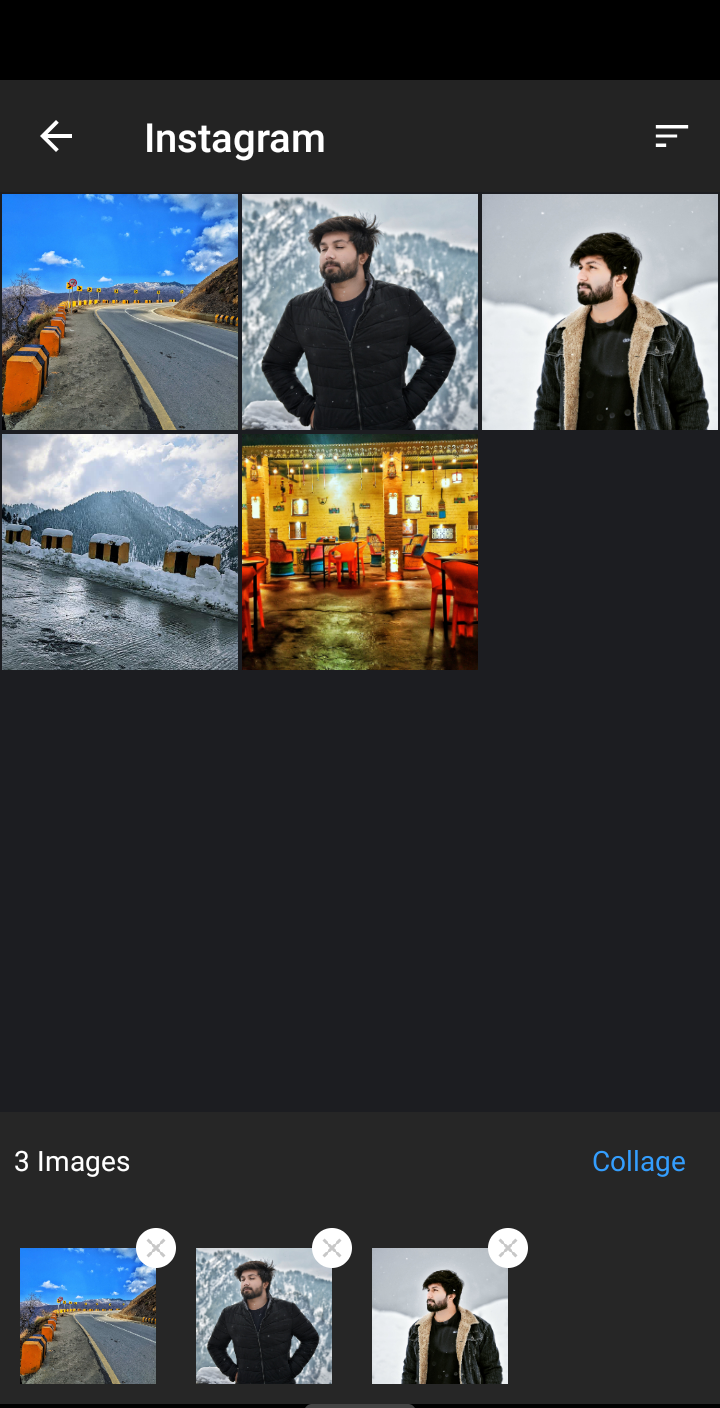Select the yellow cafe interior photo
The width and height of the screenshot is (720, 1408).
click(360, 552)
